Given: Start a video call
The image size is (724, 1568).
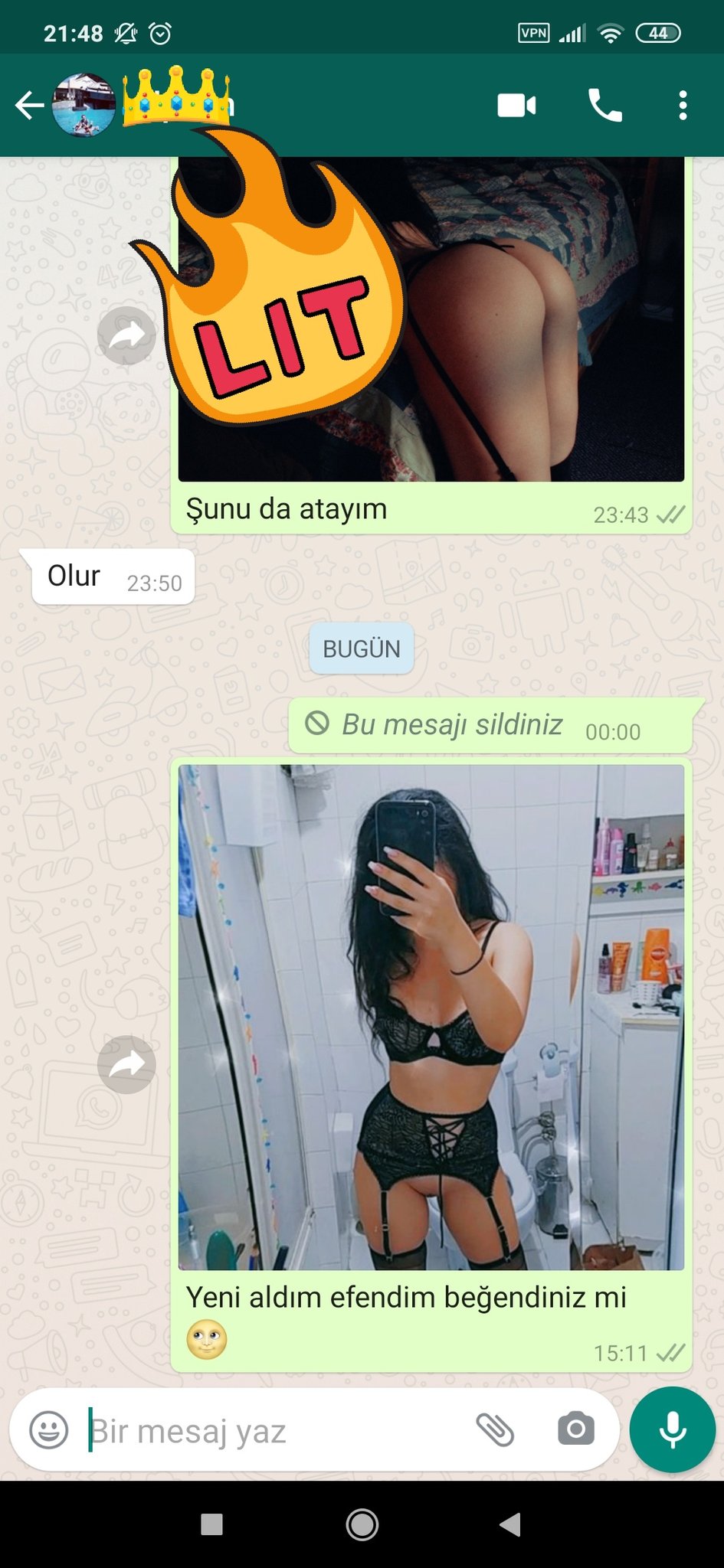Looking at the screenshot, I should point(517,106).
